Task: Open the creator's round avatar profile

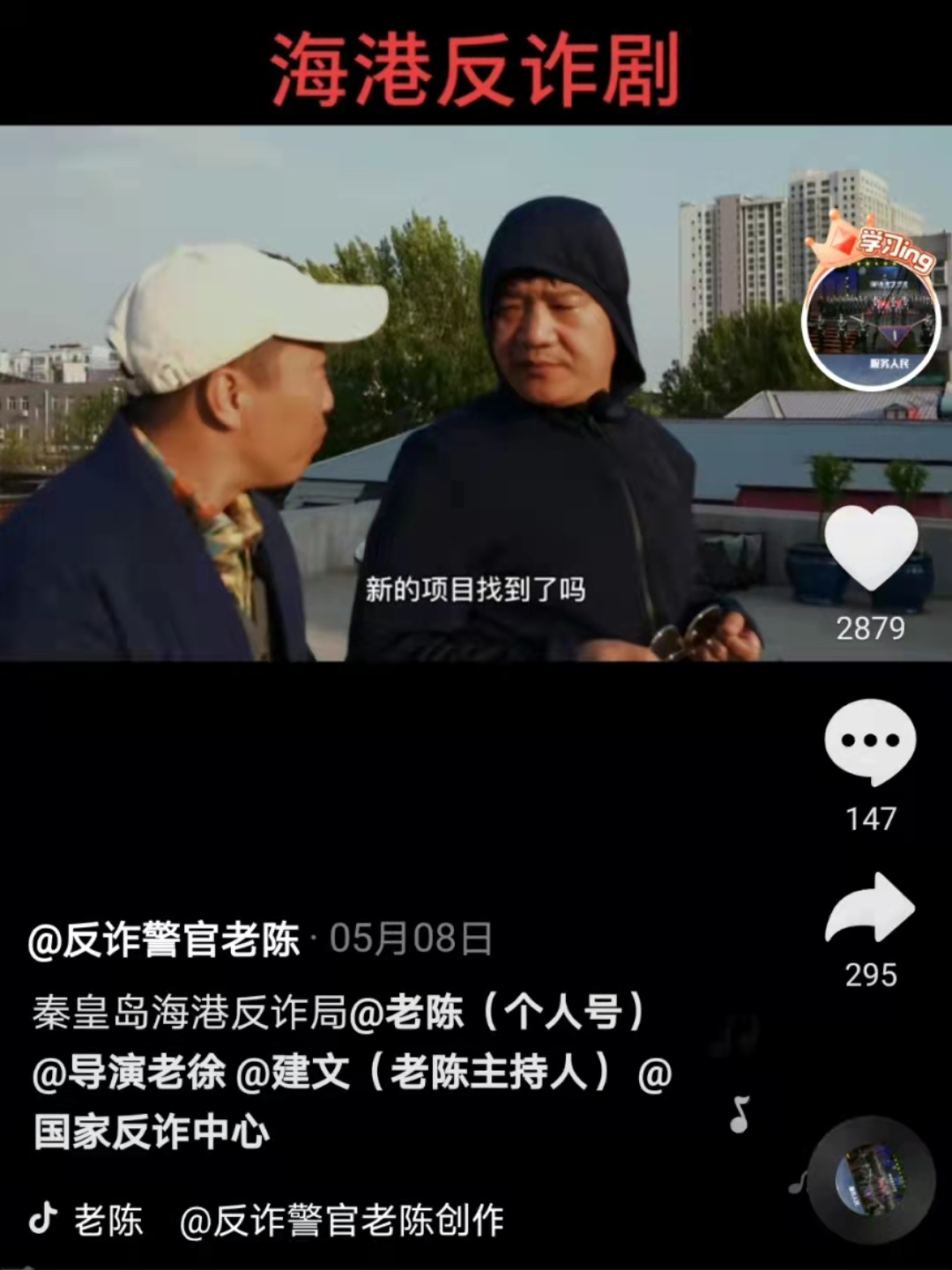Action: [x=871, y=322]
